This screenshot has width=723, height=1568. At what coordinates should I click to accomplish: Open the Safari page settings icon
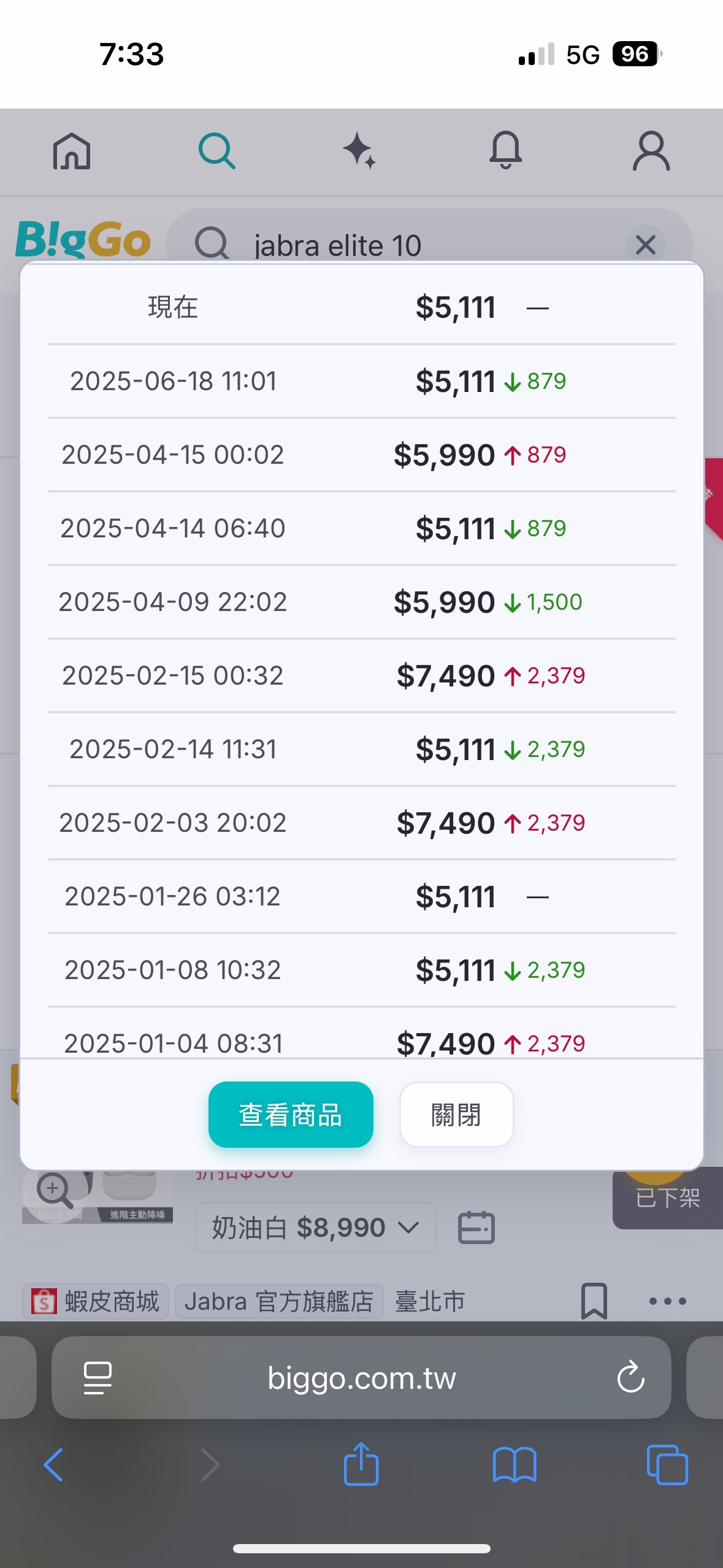pyautogui.click(x=98, y=1378)
